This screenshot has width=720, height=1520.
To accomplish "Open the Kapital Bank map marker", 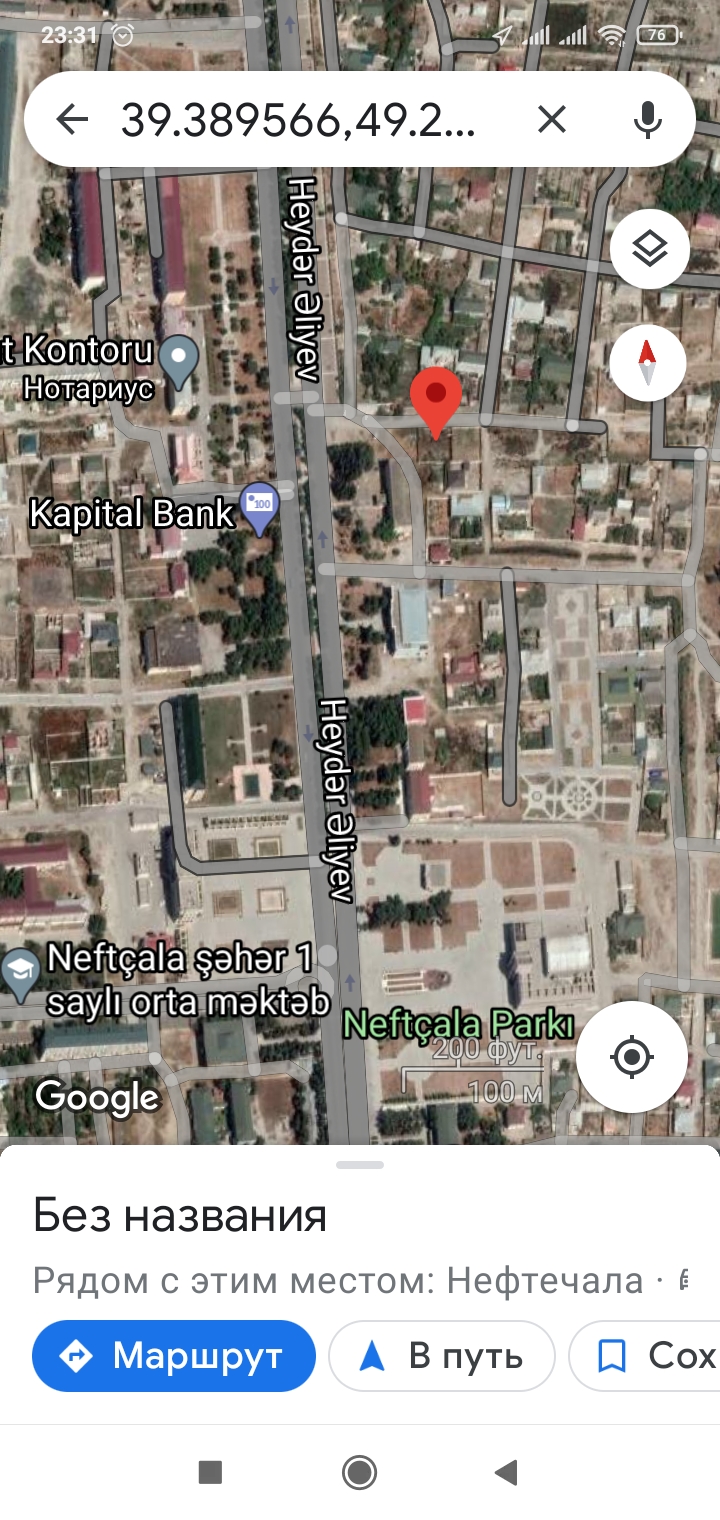I will point(261,506).
